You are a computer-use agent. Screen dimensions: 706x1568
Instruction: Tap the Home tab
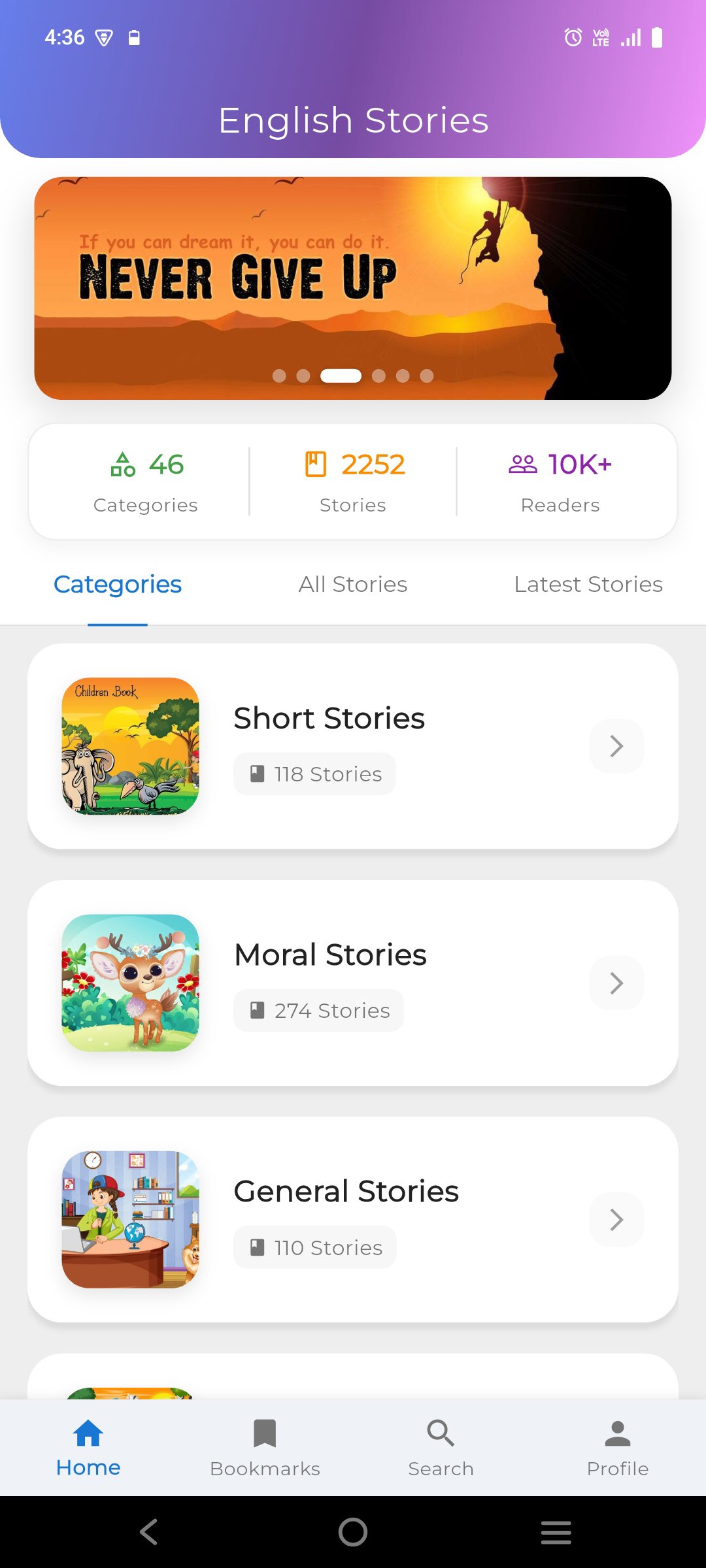[88, 1448]
